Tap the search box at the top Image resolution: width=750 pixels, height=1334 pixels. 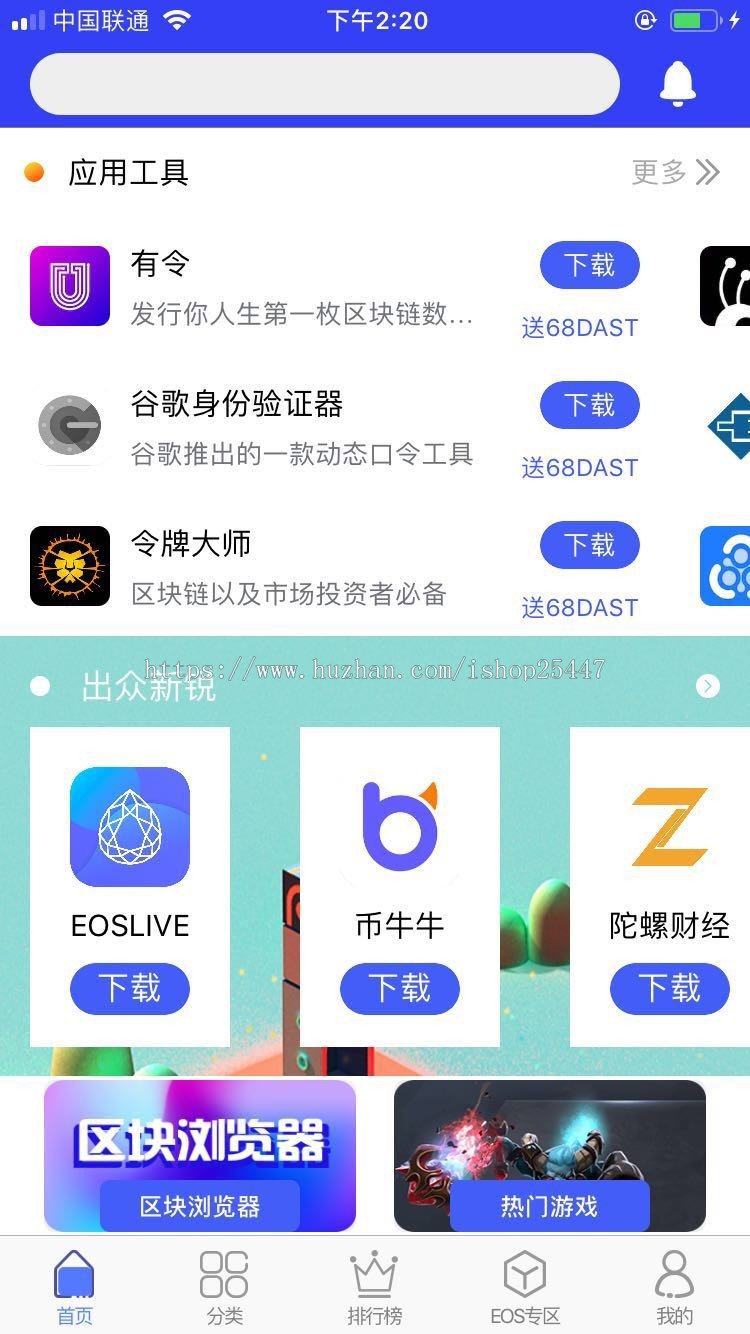click(x=325, y=84)
